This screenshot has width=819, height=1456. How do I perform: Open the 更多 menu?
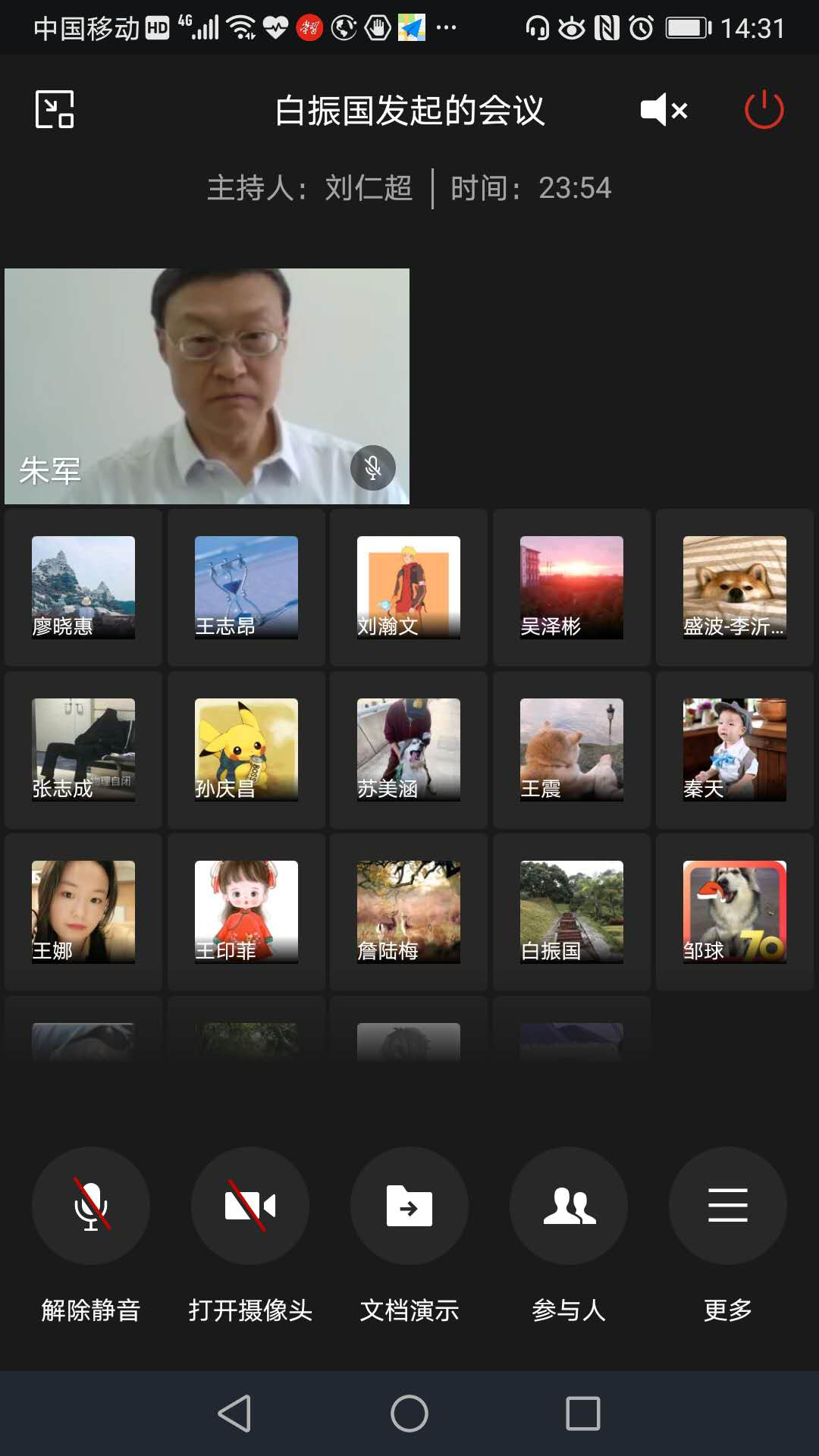728,1206
